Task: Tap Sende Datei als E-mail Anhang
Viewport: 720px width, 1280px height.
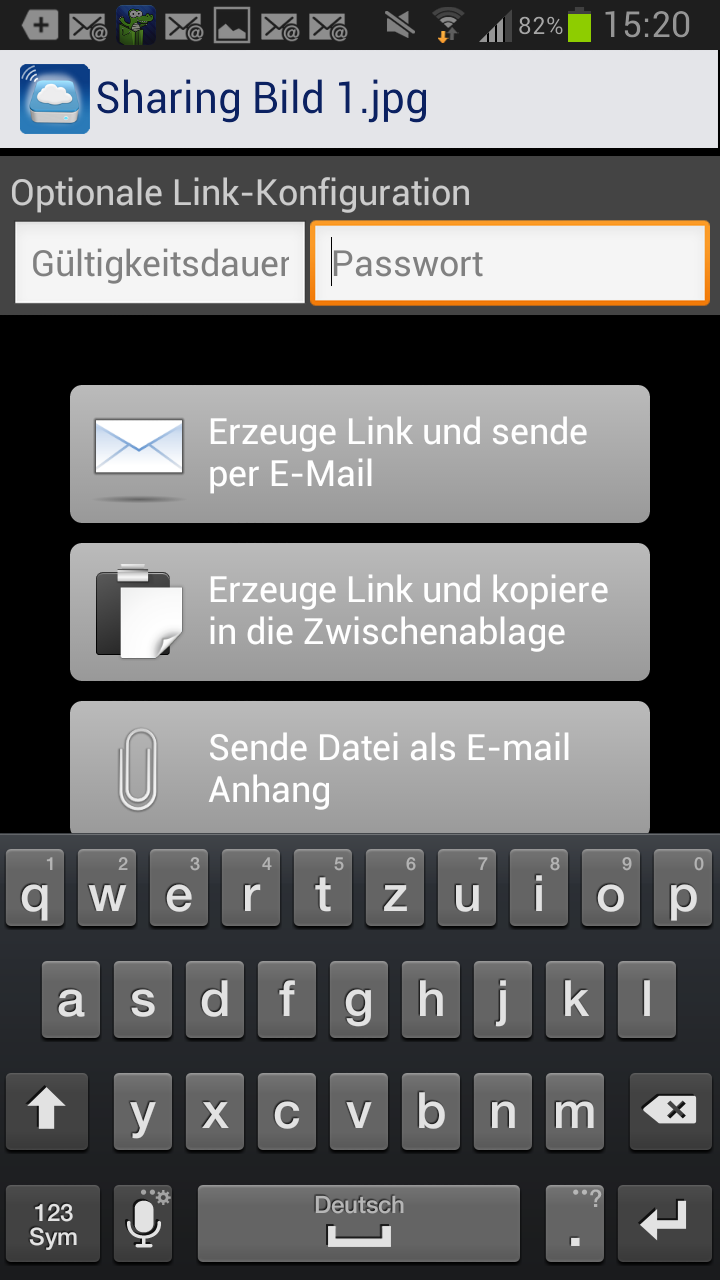Action: click(360, 768)
